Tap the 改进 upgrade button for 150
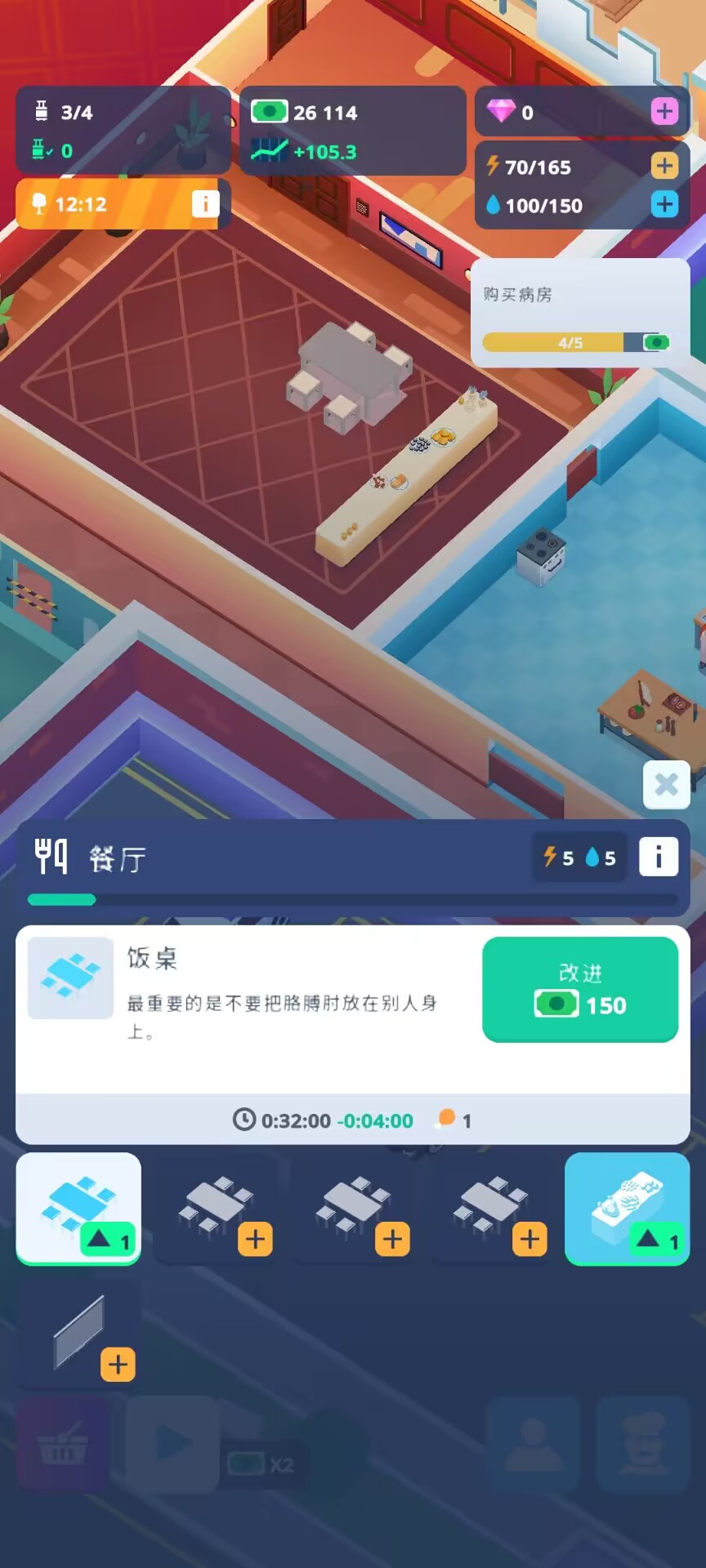 pyautogui.click(x=580, y=989)
